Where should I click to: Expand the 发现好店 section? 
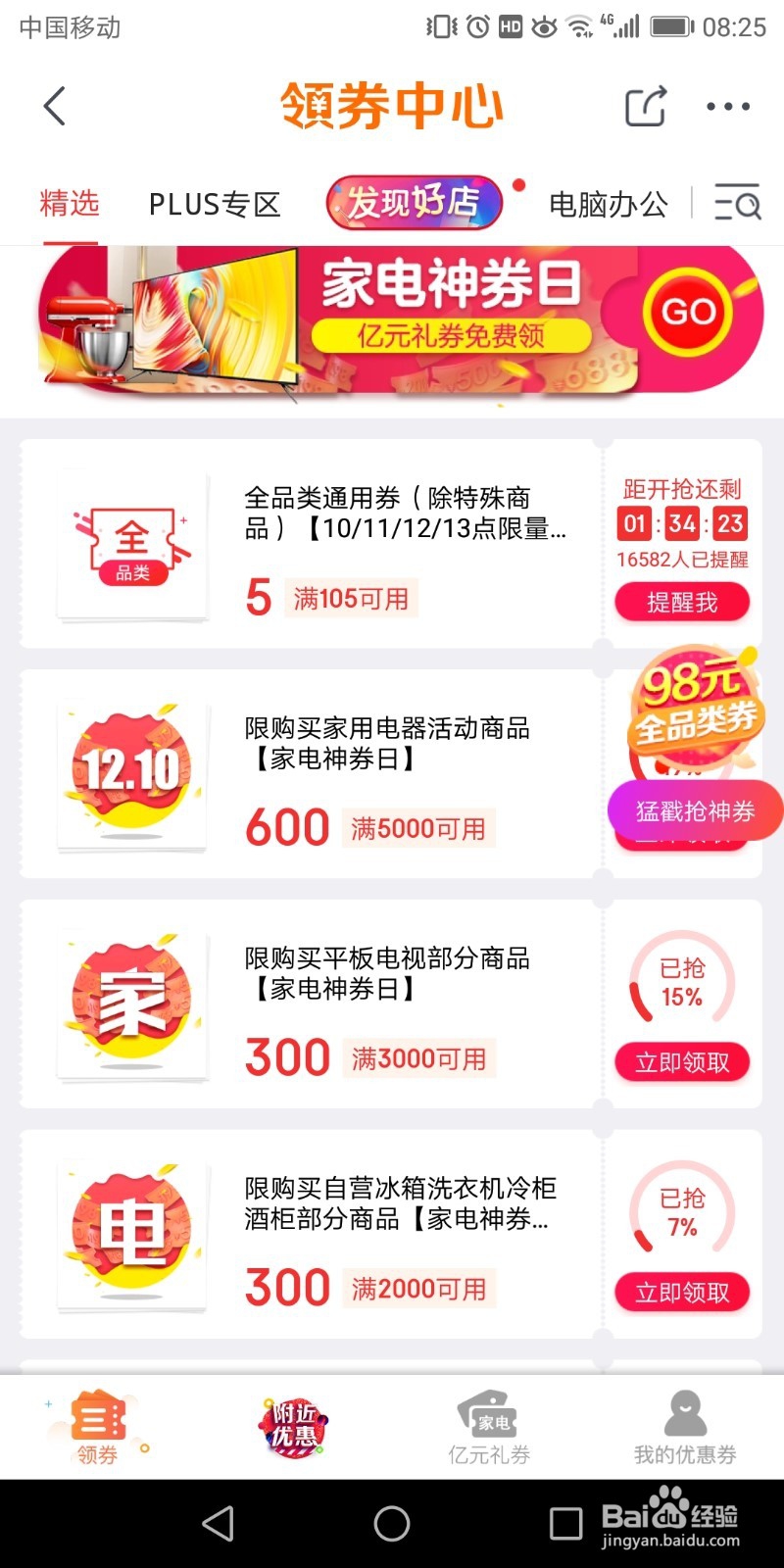point(414,203)
